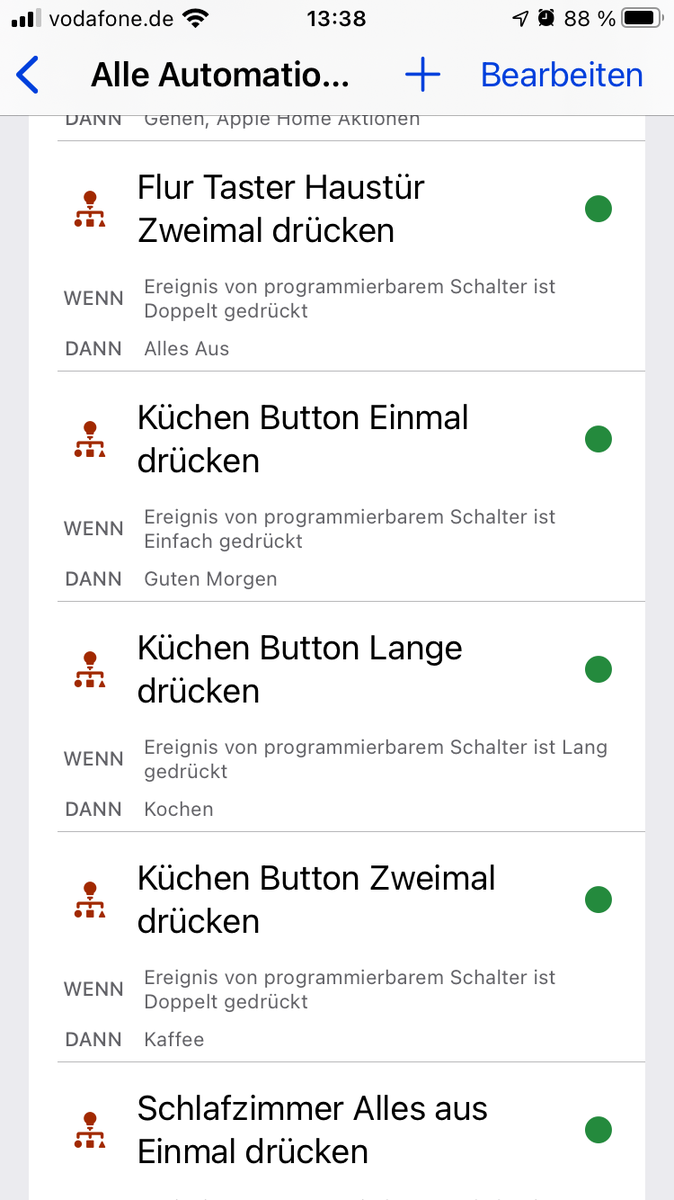Viewport: 674px width, 1200px height.
Task: Toggle the green dot for Küchen Button Lange drücken
Action: click(x=598, y=669)
